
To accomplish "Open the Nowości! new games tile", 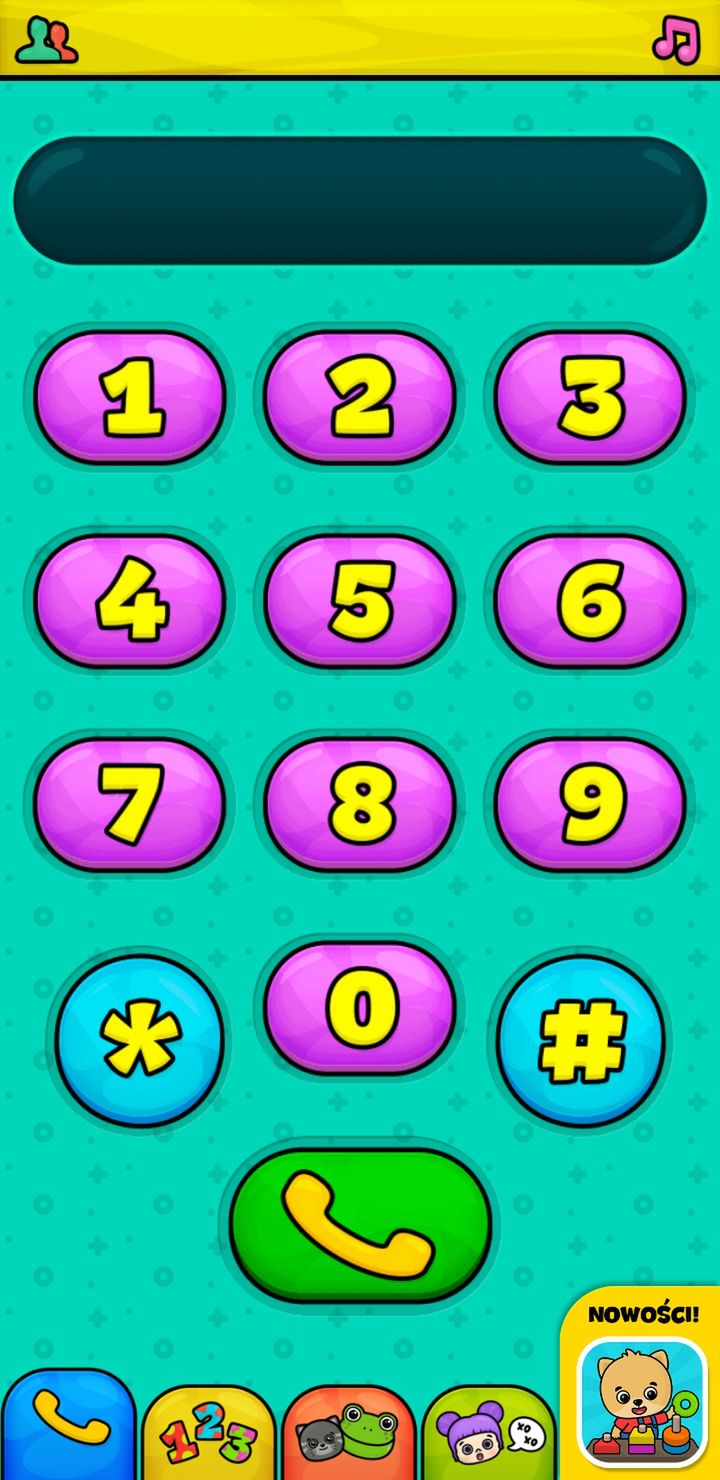I will (x=643, y=1385).
